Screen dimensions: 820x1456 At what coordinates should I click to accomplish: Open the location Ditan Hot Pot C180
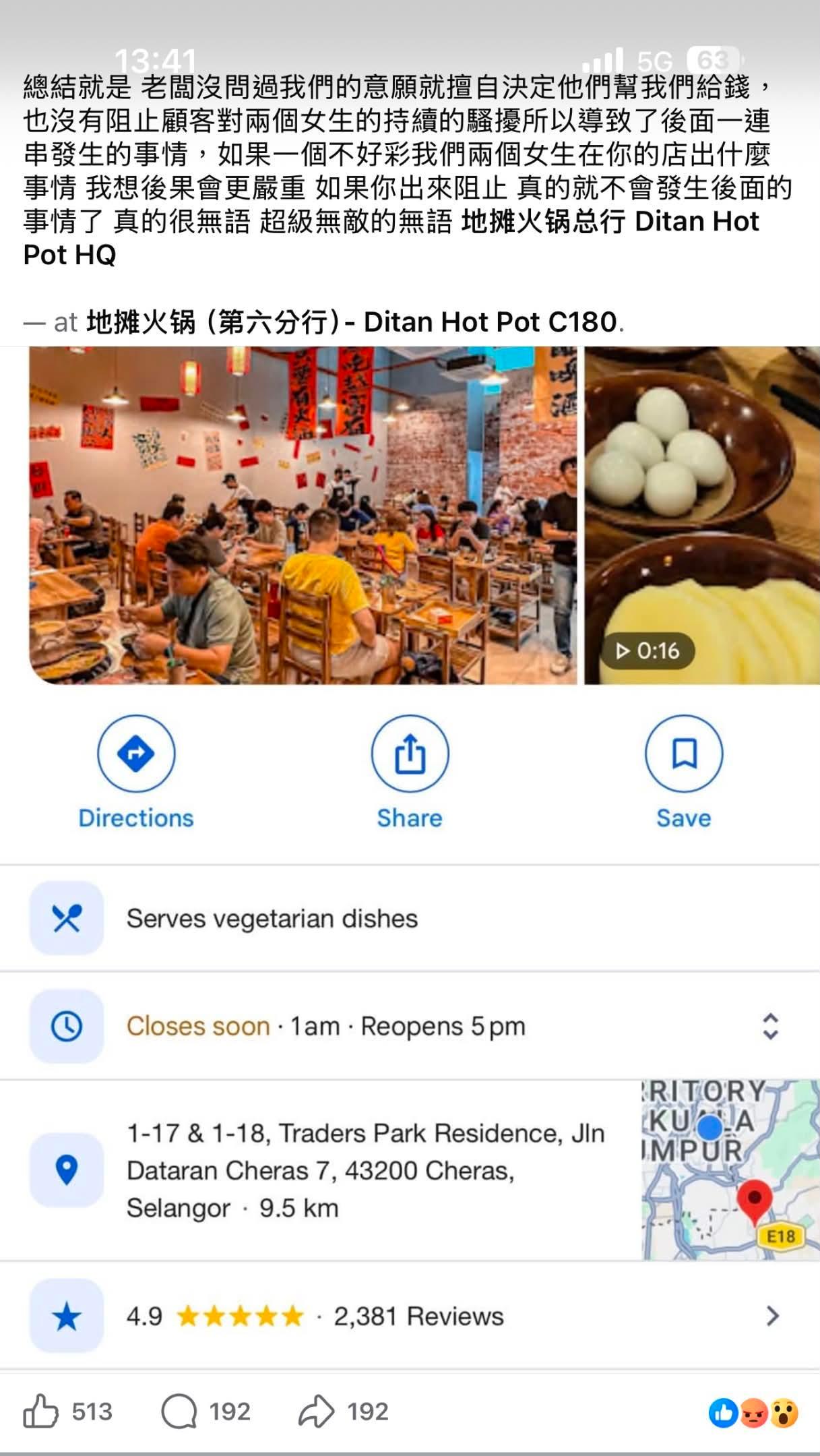[x=352, y=322]
